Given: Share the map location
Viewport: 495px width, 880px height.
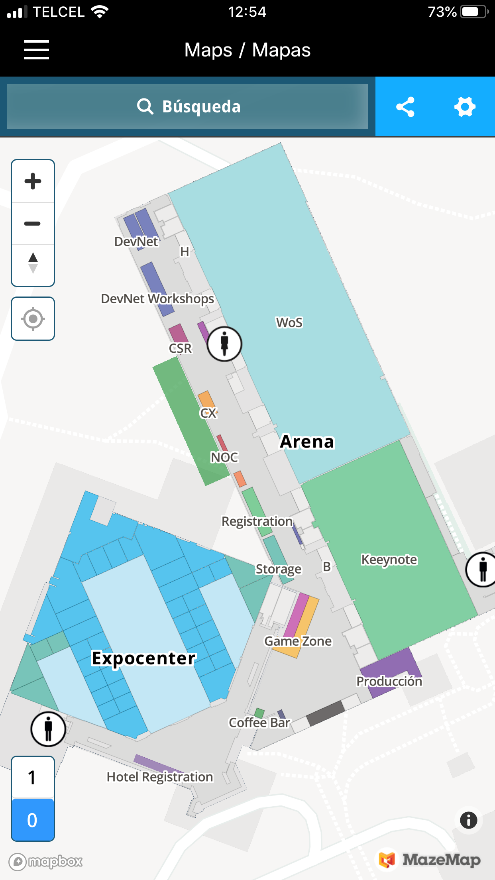Looking at the screenshot, I should coord(405,107).
